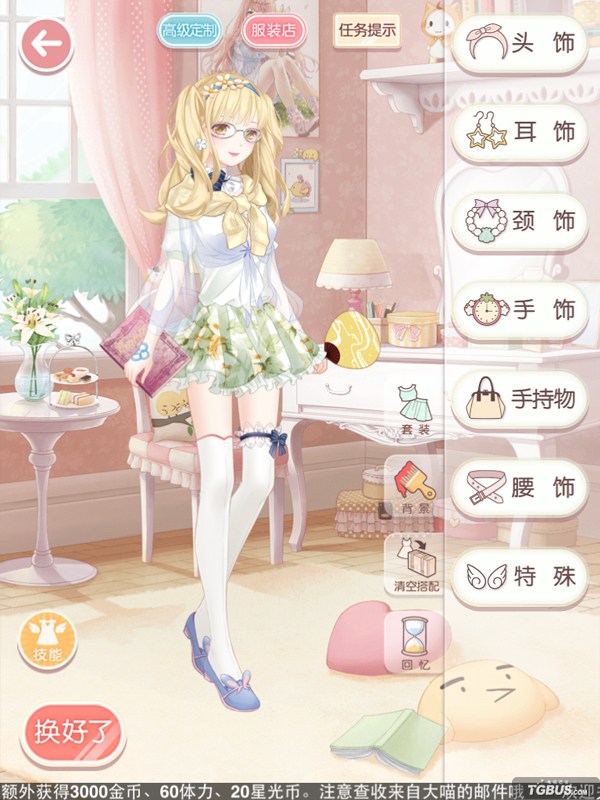600x800 pixels.
Task: Open the 技能 skills button
Action: tap(47, 640)
